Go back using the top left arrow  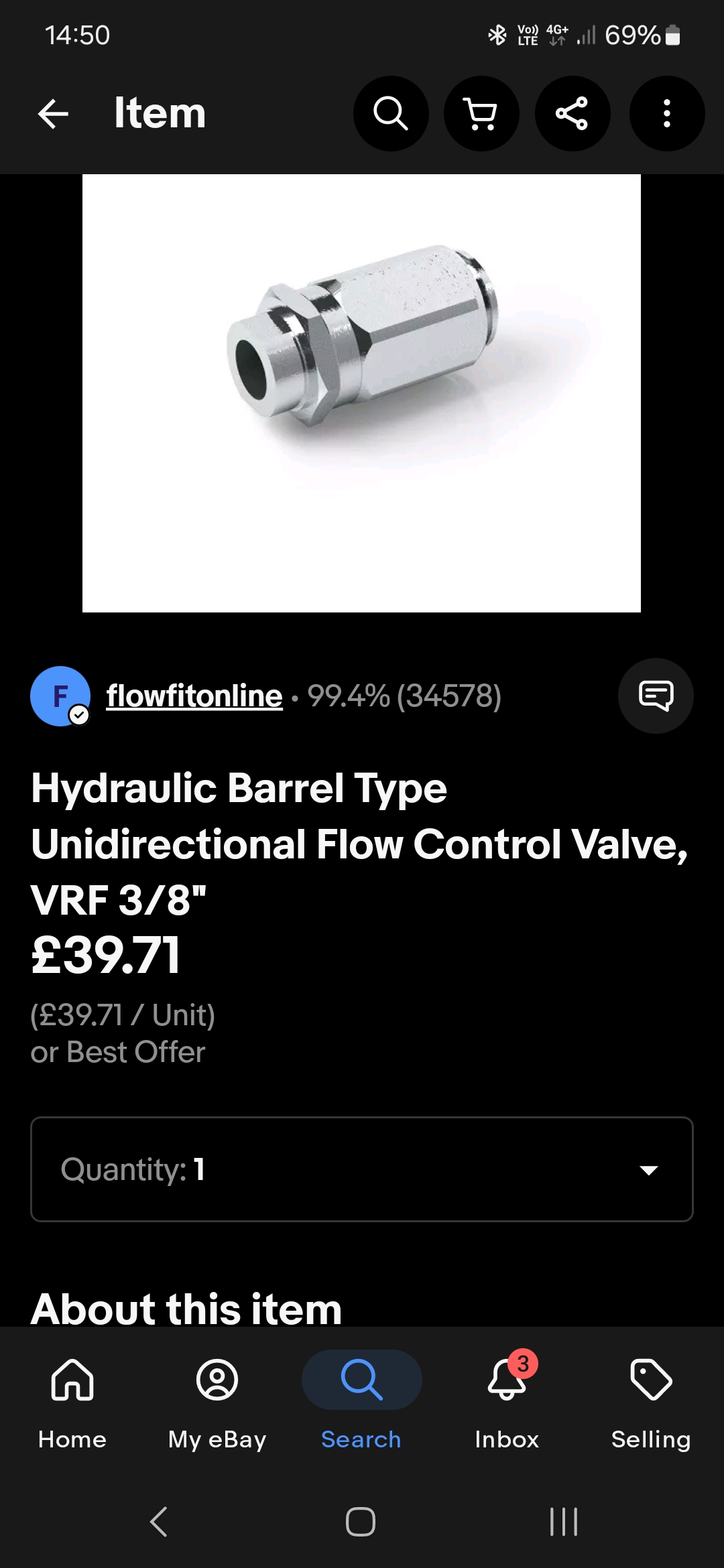pyautogui.click(x=53, y=113)
